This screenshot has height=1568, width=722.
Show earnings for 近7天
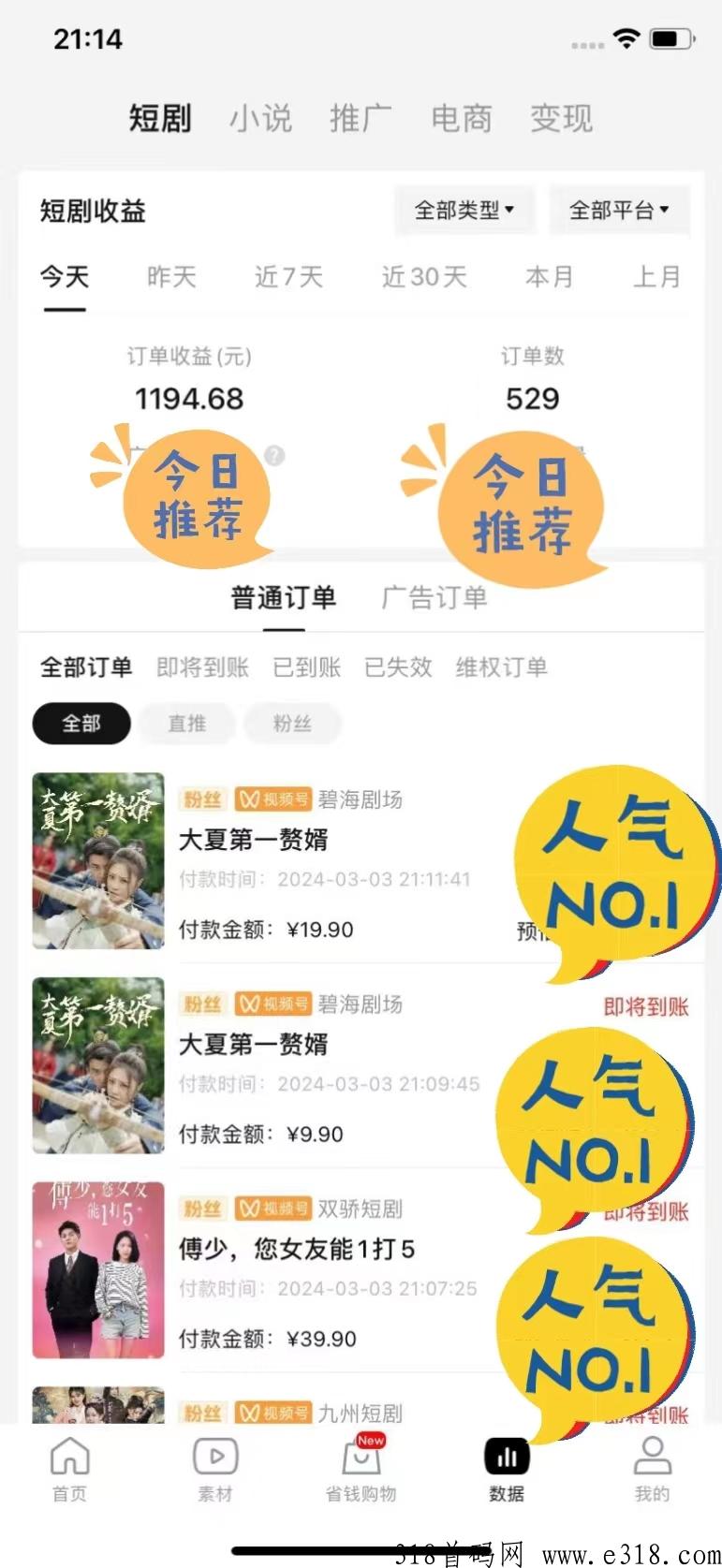(288, 277)
